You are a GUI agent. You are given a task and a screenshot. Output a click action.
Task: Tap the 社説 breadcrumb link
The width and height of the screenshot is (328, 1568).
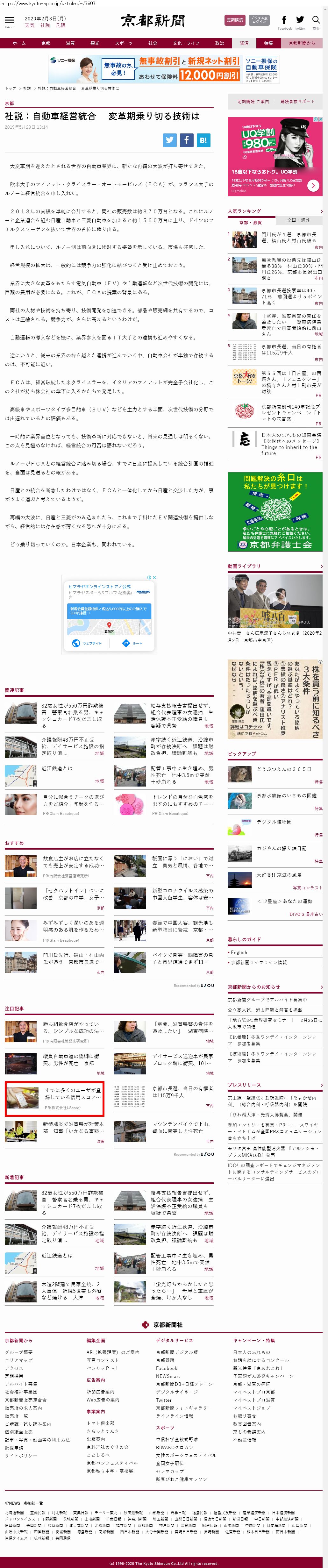[27, 88]
